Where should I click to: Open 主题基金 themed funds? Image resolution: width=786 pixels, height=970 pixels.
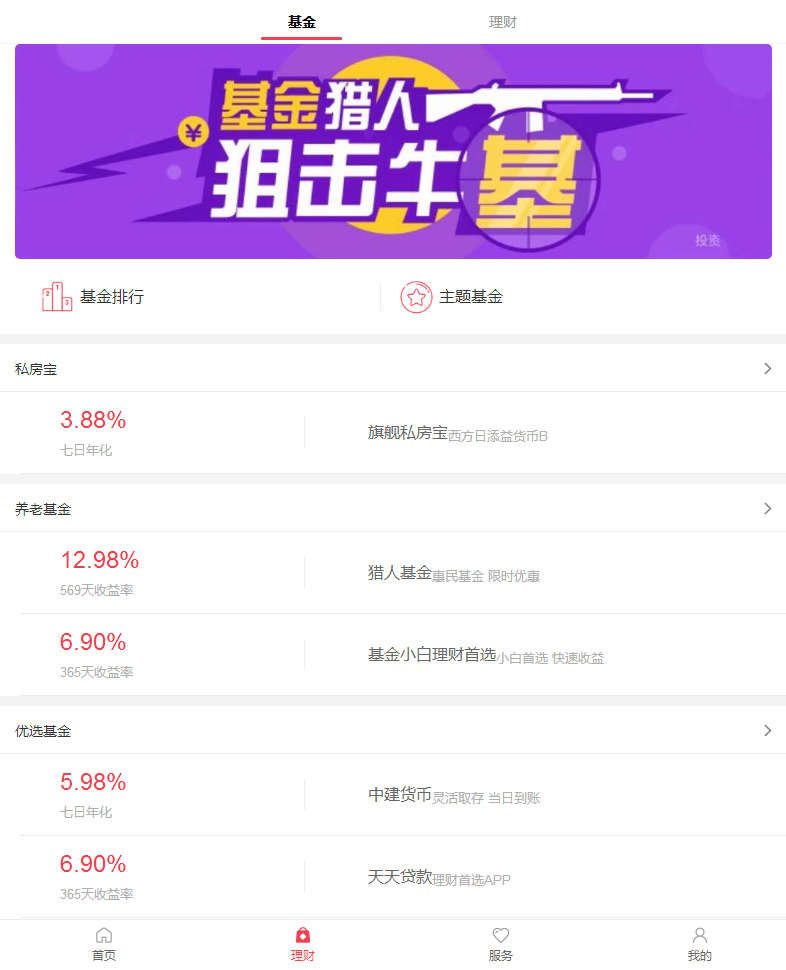pos(452,297)
